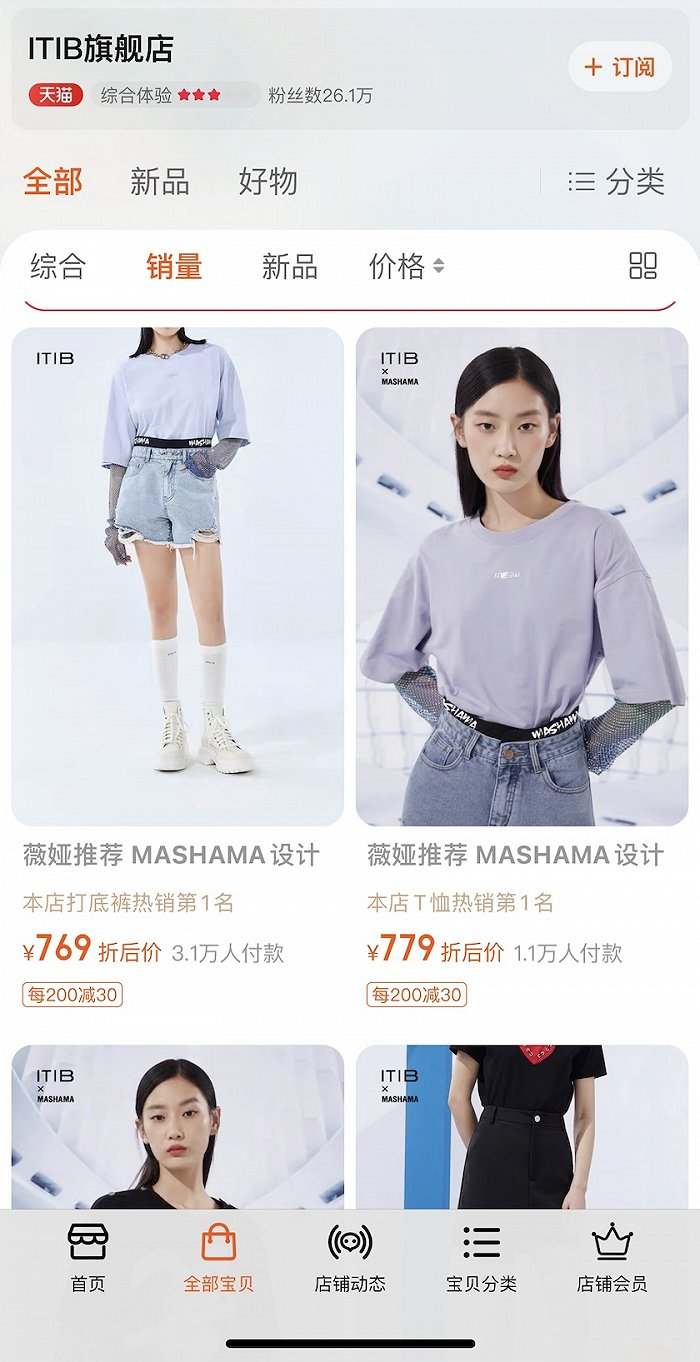Subscribe to the store with 订阅 button
This screenshot has width=700, height=1362.
[620, 67]
